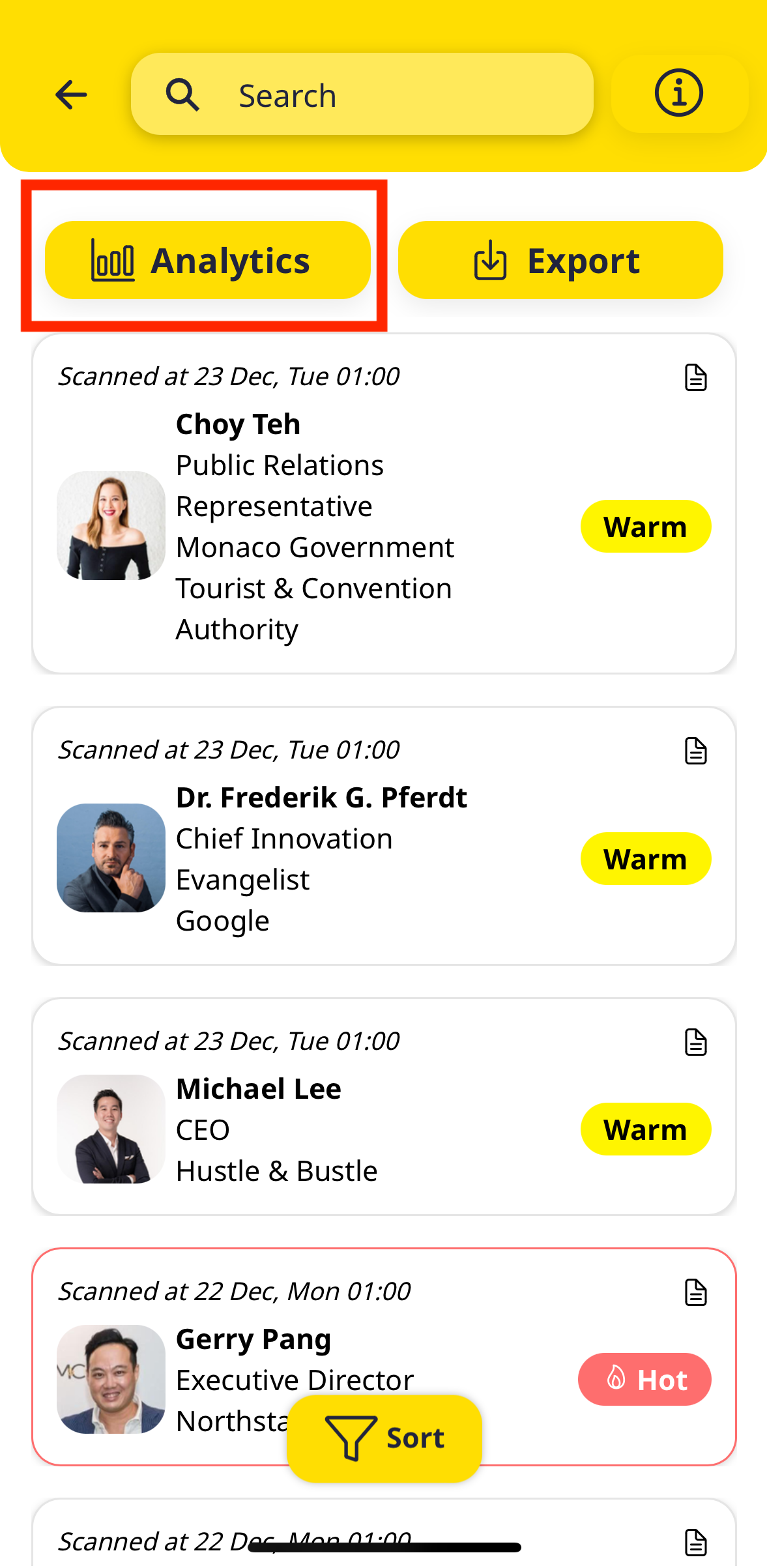This screenshot has height=1568, width=767.
Task: Open the Sort options
Action: click(384, 1438)
